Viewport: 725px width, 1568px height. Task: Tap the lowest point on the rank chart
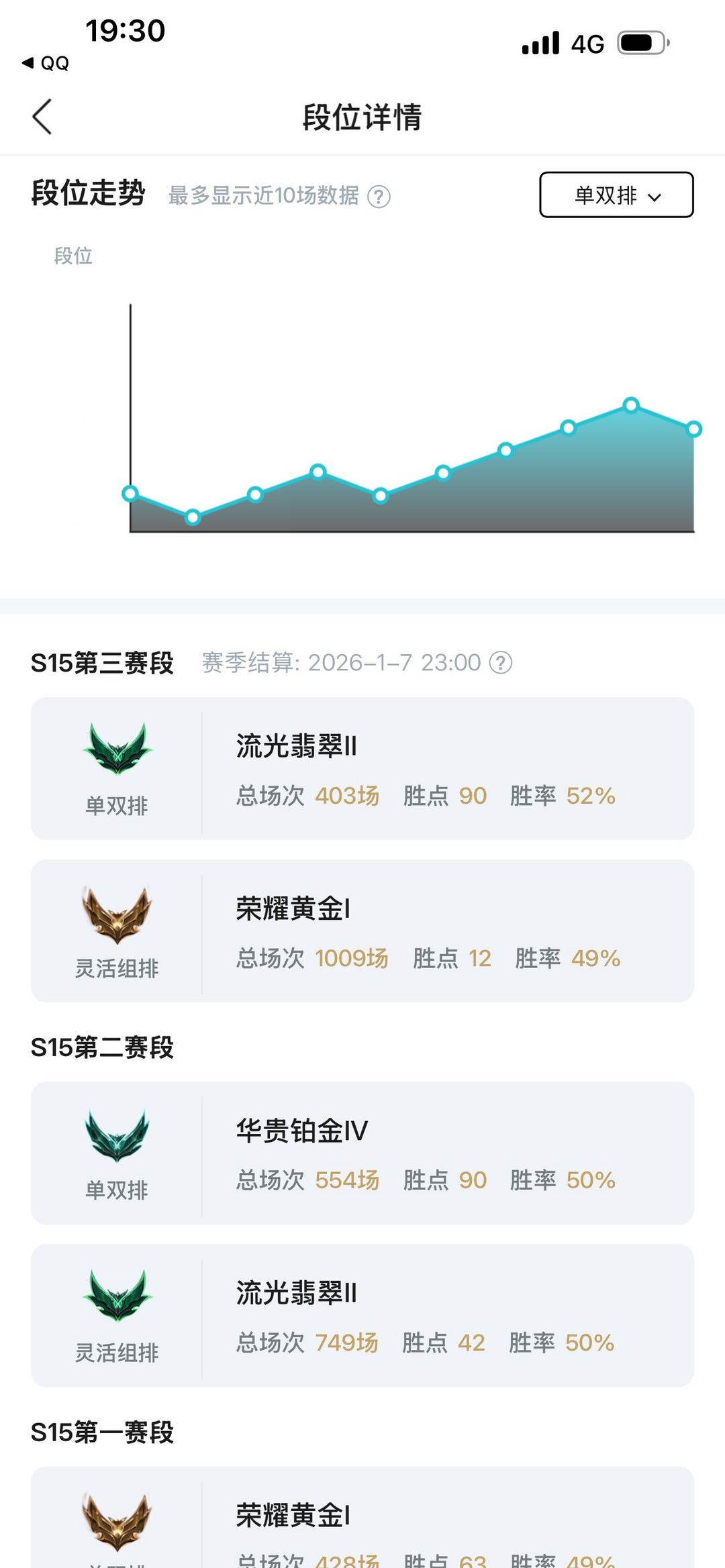coord(191,517)
